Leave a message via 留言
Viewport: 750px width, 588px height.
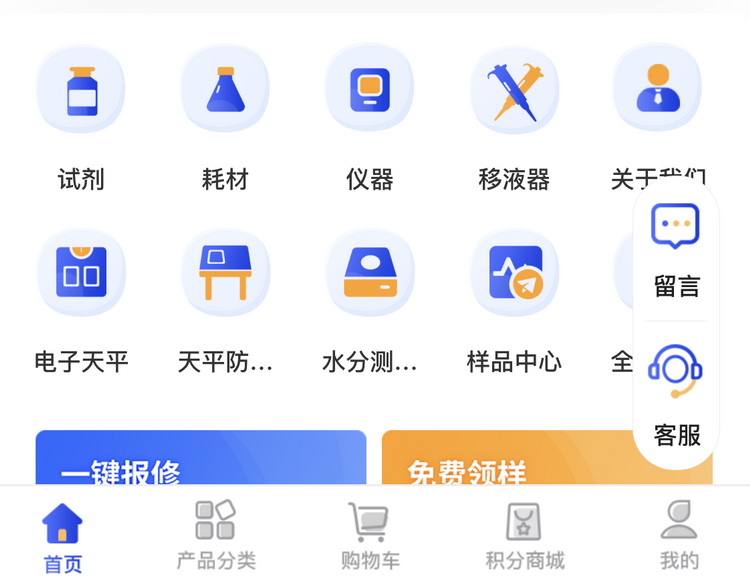pyautogui.click(x=676, y=250)
